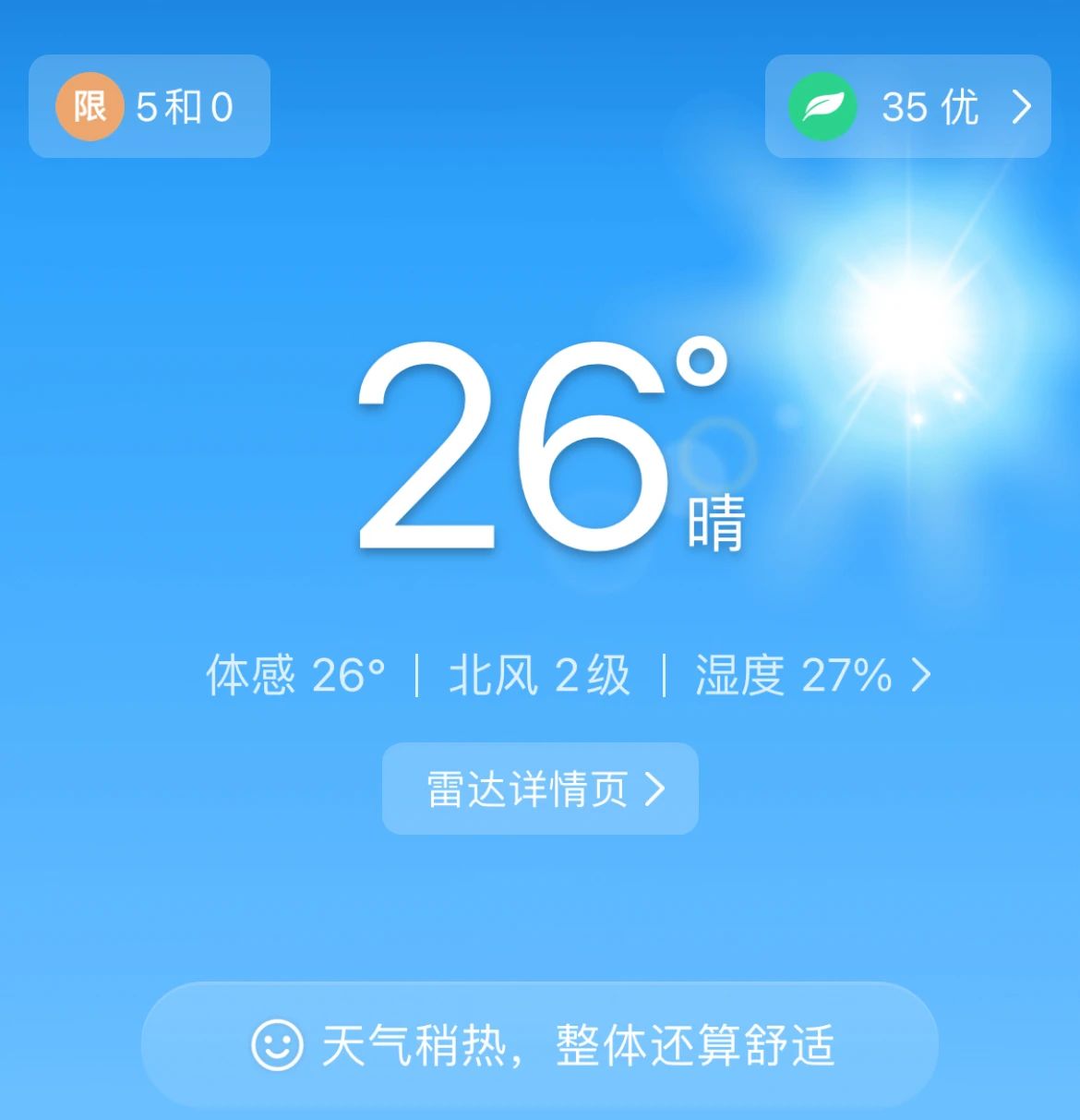Viewport: 1080px width, 1120px height.
Task: Tap the 天气稍热，整体还算舒适 comfort tip
Action: tap(540, 1044)
